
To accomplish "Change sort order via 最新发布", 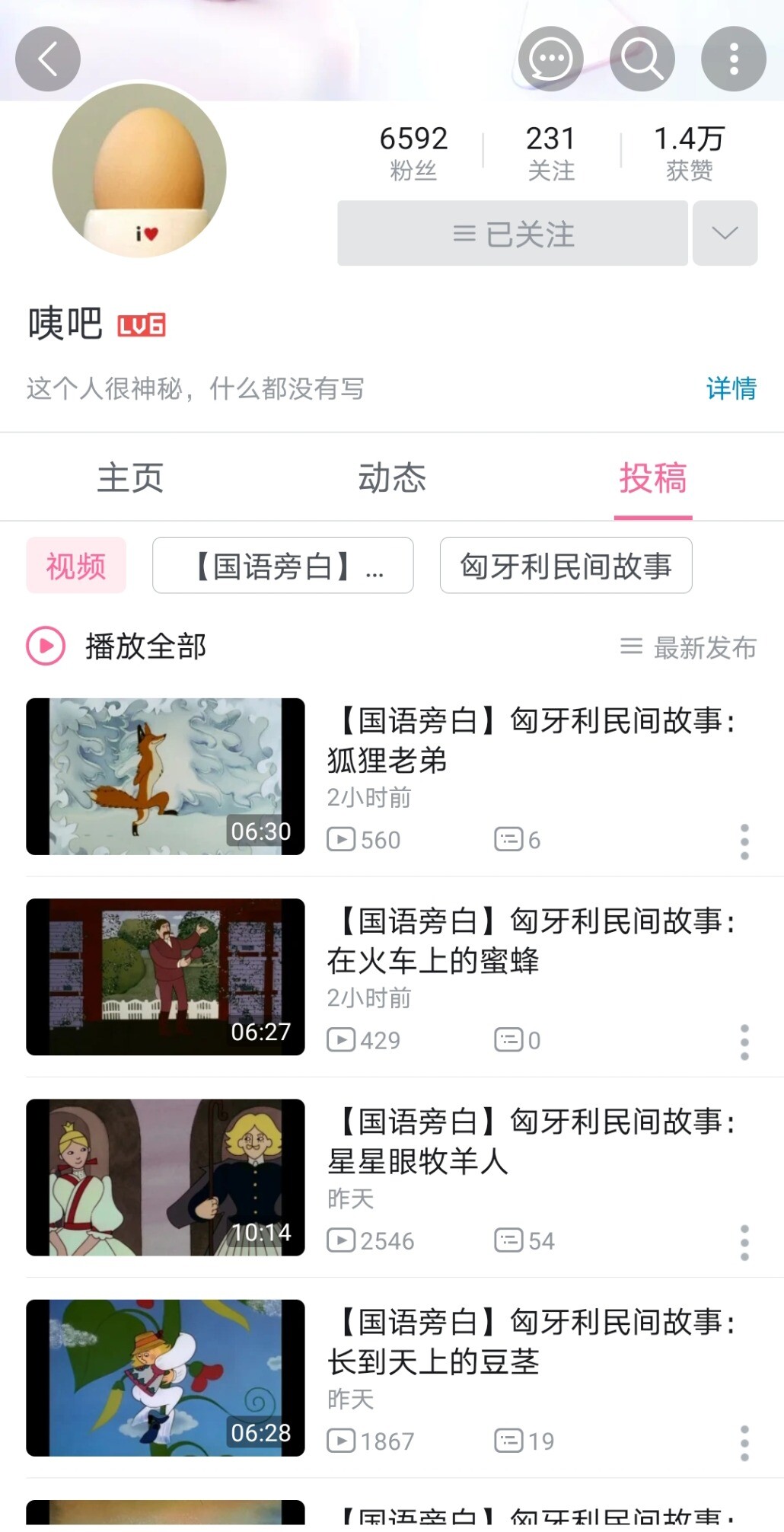I will (x=689, y=648).
